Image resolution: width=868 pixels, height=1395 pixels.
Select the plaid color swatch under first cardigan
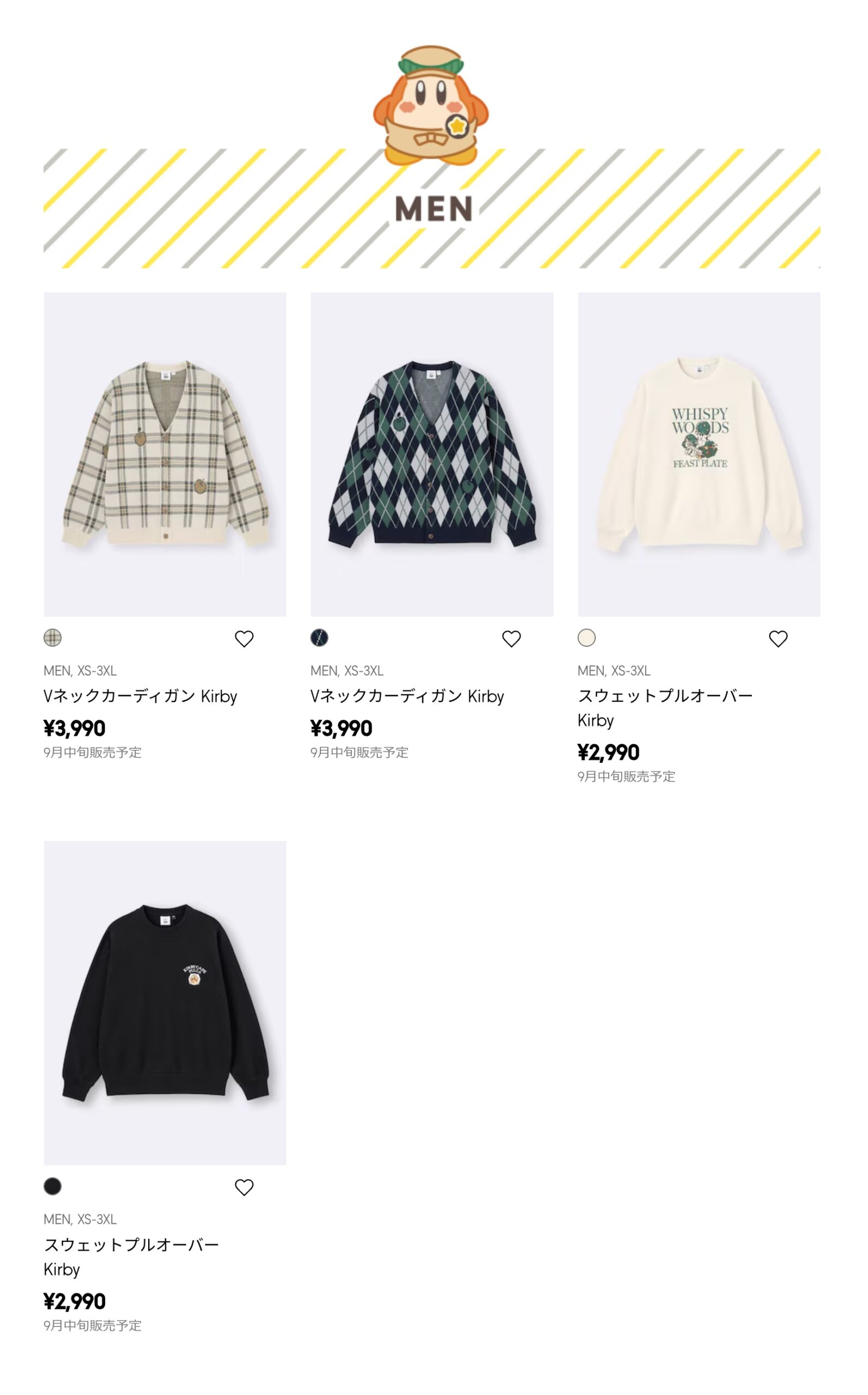pos(53,637)
